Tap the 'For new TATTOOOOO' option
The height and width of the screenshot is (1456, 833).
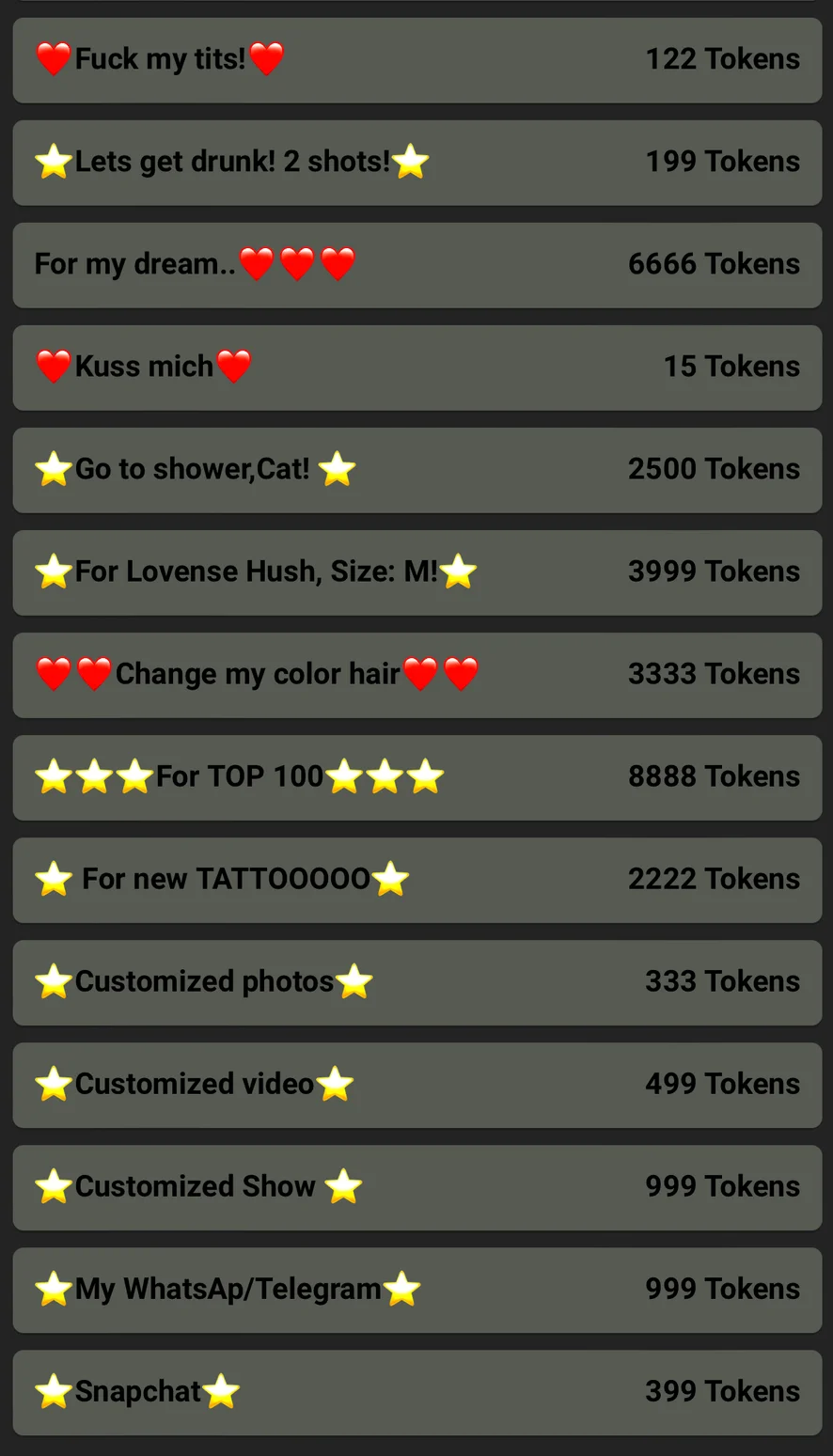[416, 879]
